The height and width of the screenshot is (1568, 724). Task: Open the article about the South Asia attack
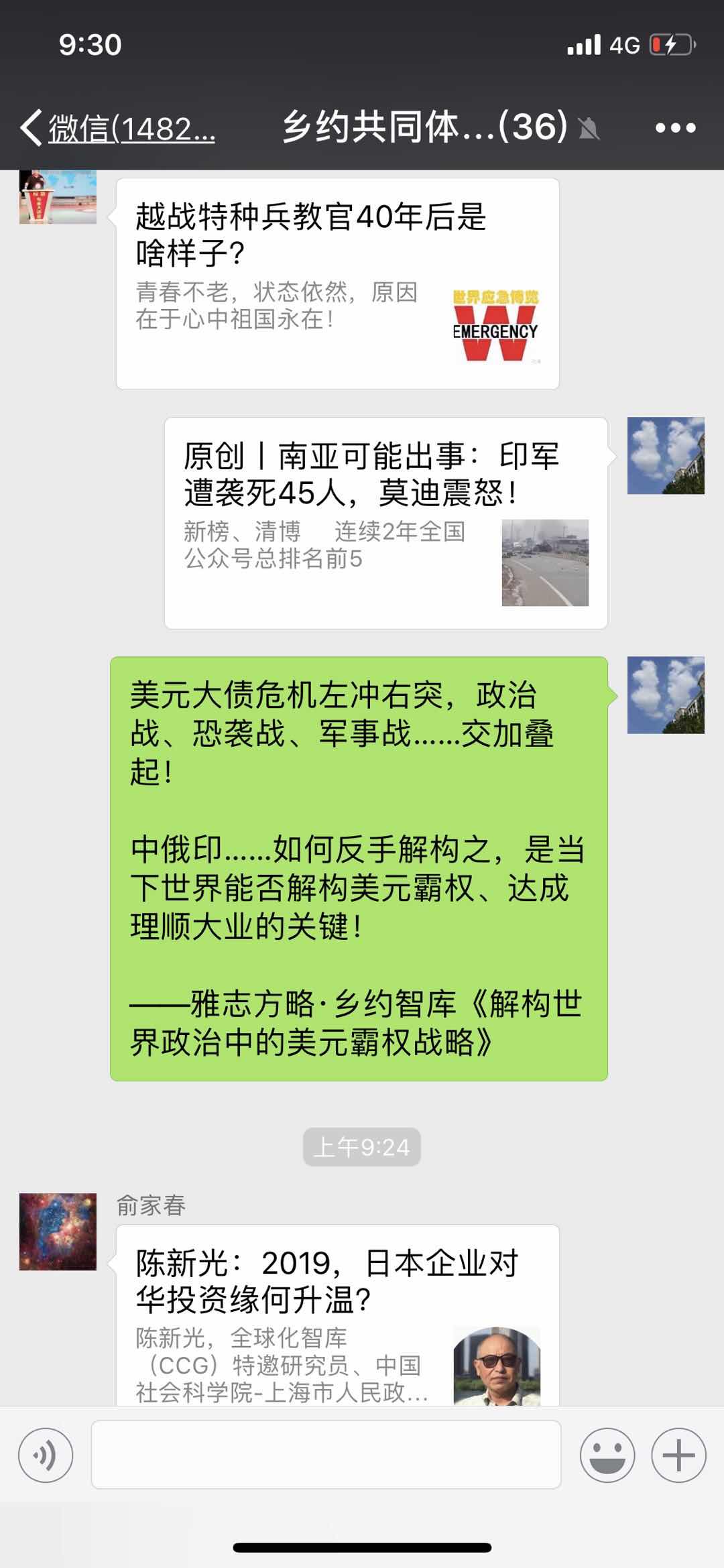(x=385, y=523)
